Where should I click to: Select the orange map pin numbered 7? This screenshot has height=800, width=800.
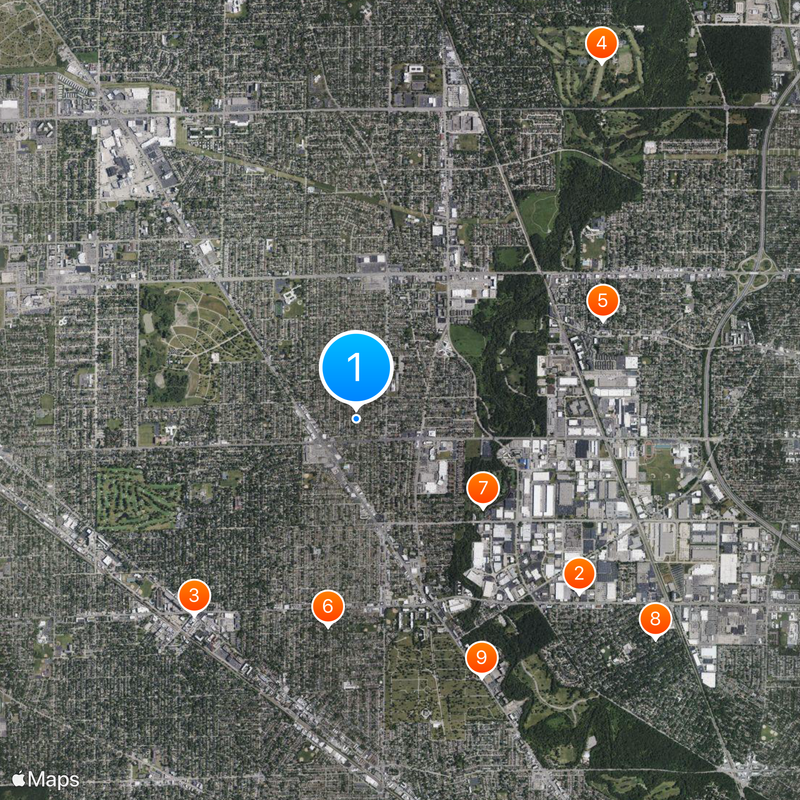tap(482, 489)
